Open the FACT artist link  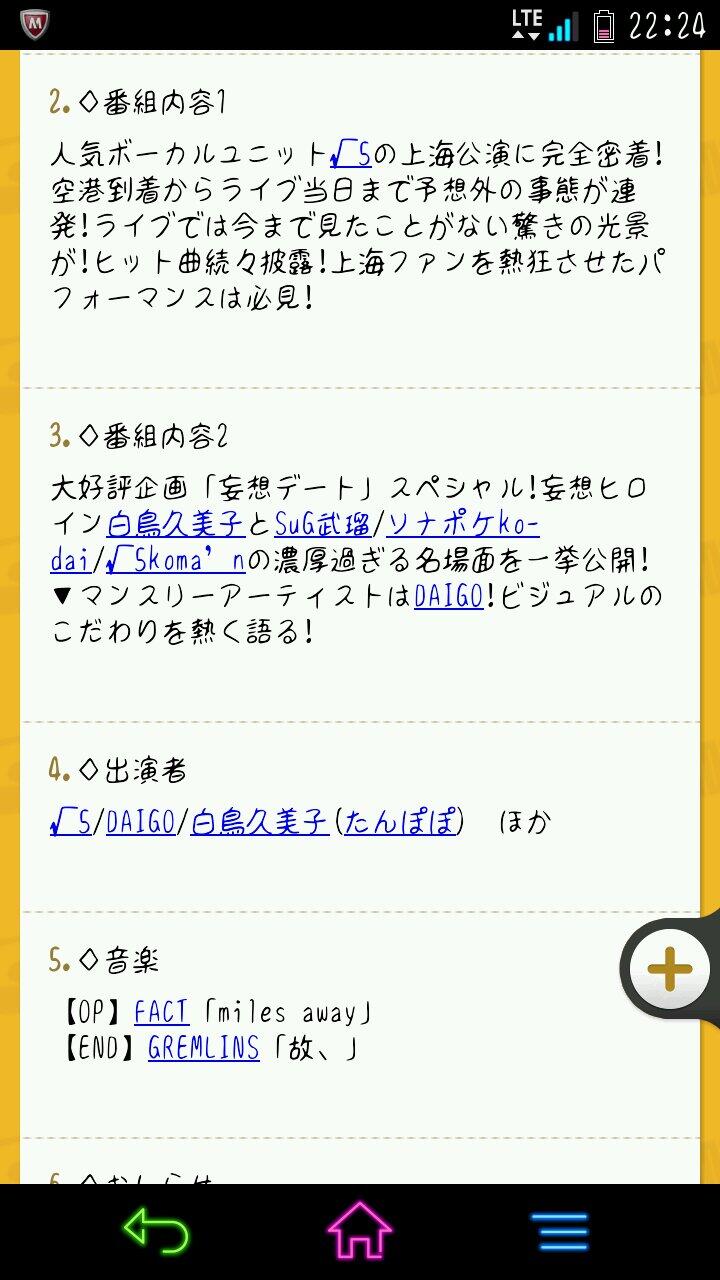(161, 1013)
